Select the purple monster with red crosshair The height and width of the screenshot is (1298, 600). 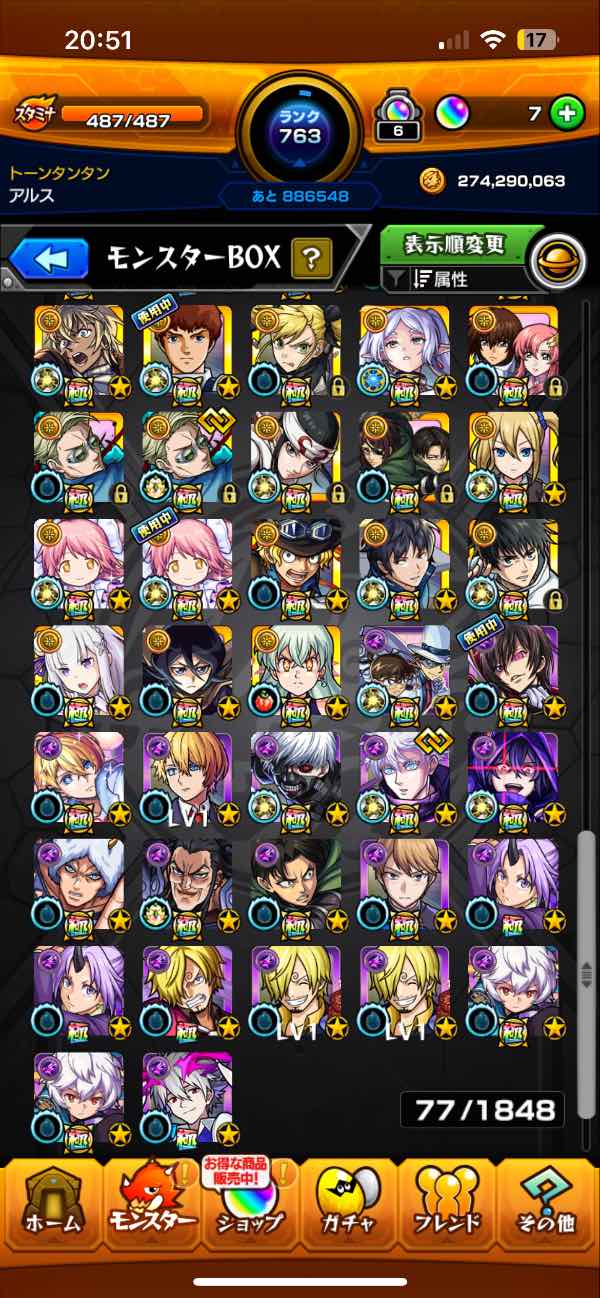(x=513, y=775)
